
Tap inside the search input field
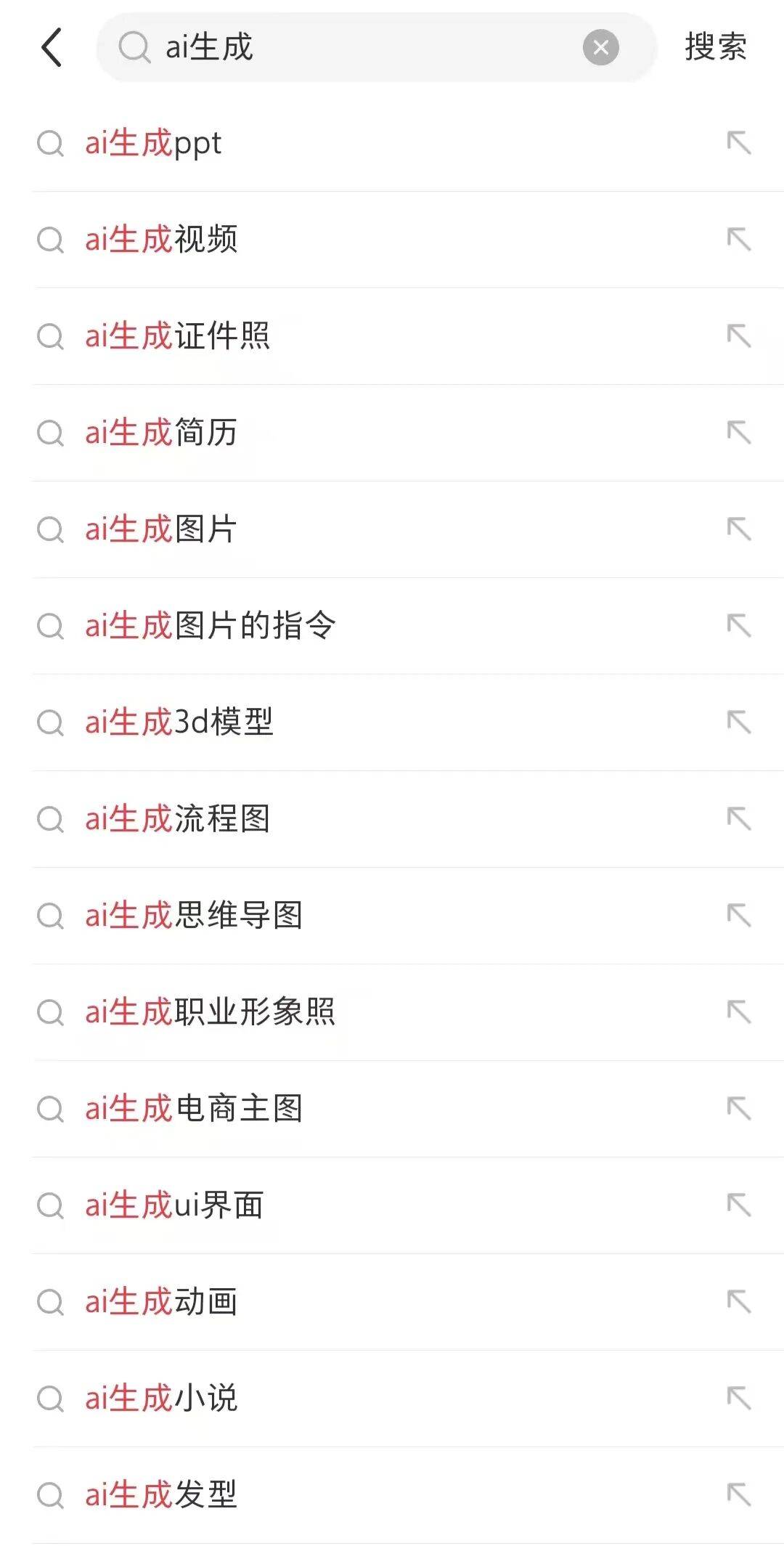[x=363, y=47]
